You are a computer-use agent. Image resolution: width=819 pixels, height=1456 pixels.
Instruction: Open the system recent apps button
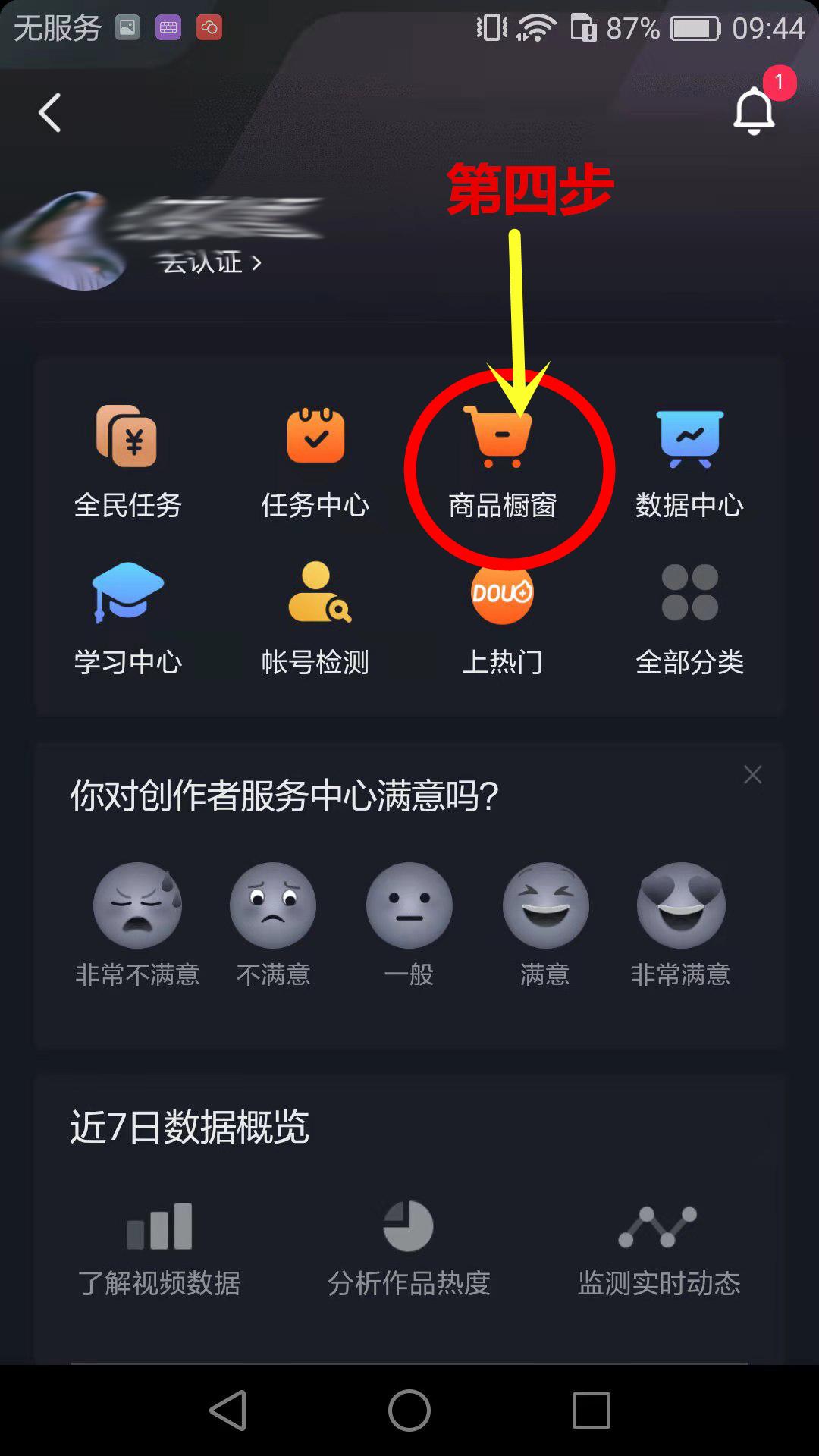point(591,1410)
